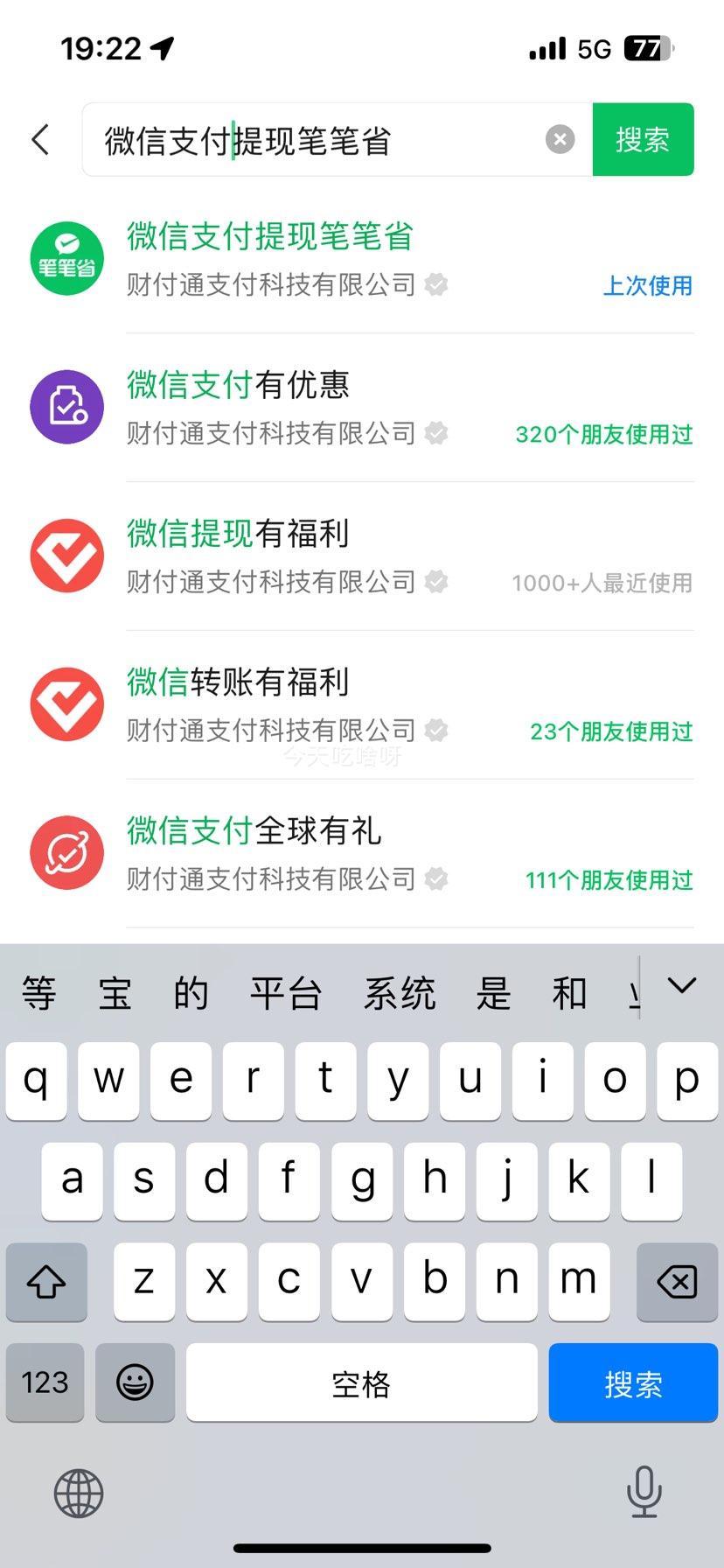The width and height of the screenshot is (724, 1568).
Task: Tap the backspace key on the keyboard
Action: click(x=677, y=1283)
